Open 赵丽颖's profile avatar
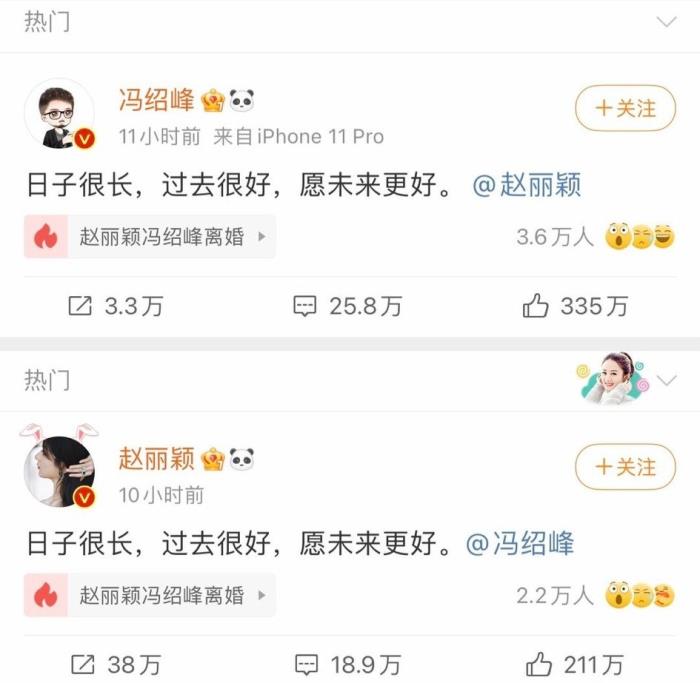 tap(59, 471)
